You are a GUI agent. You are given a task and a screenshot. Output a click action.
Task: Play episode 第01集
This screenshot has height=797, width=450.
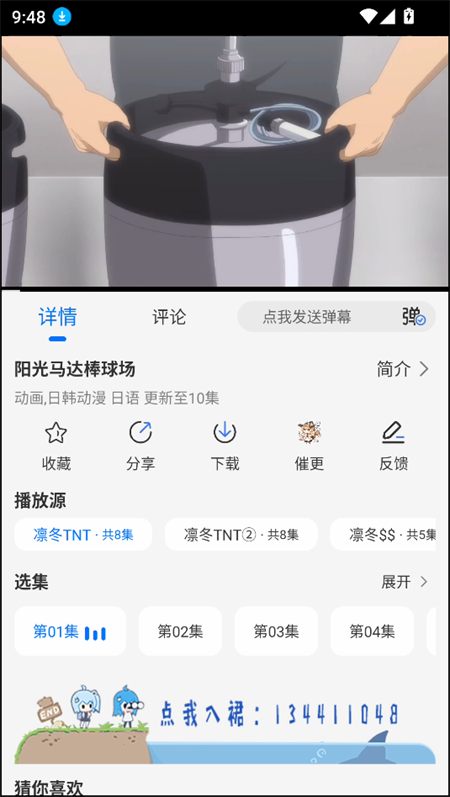click(x=70, y=631)
